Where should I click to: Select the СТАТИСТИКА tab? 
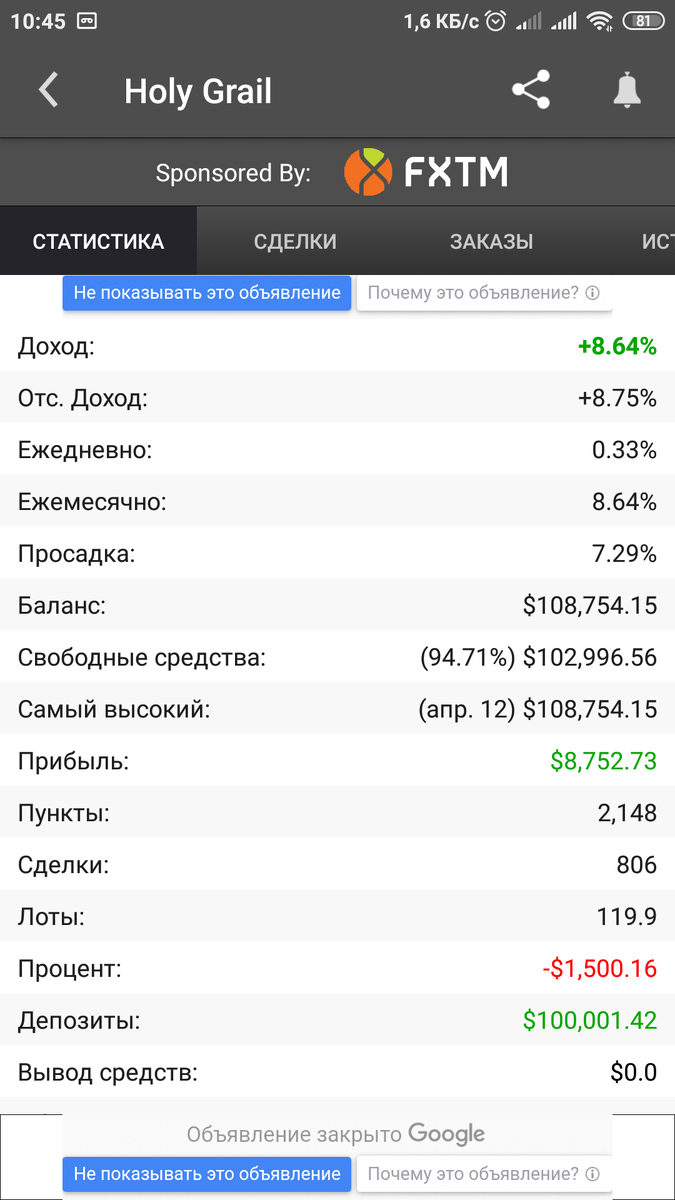point(98,241)
